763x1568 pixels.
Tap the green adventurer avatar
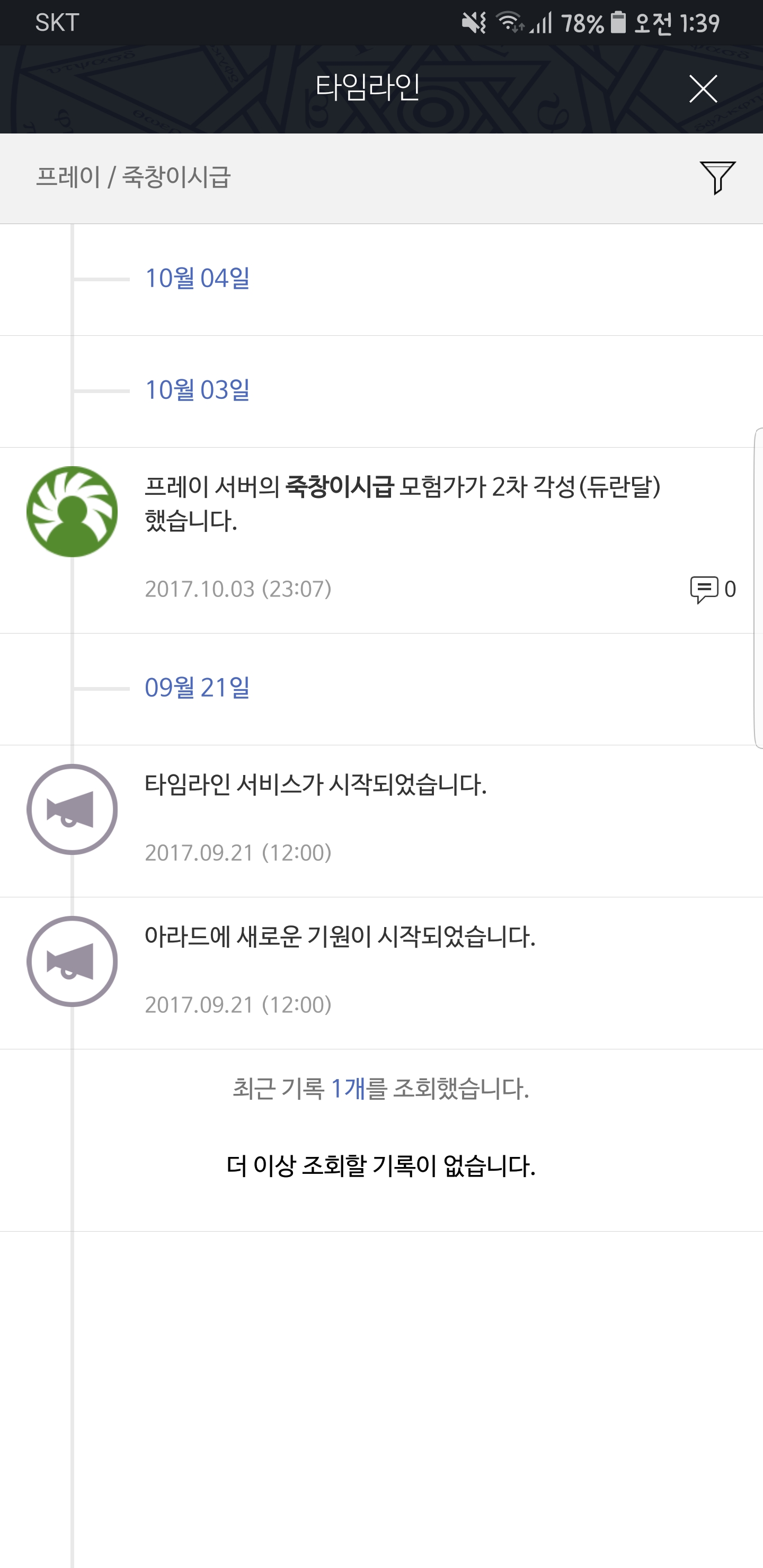point(72,511)
